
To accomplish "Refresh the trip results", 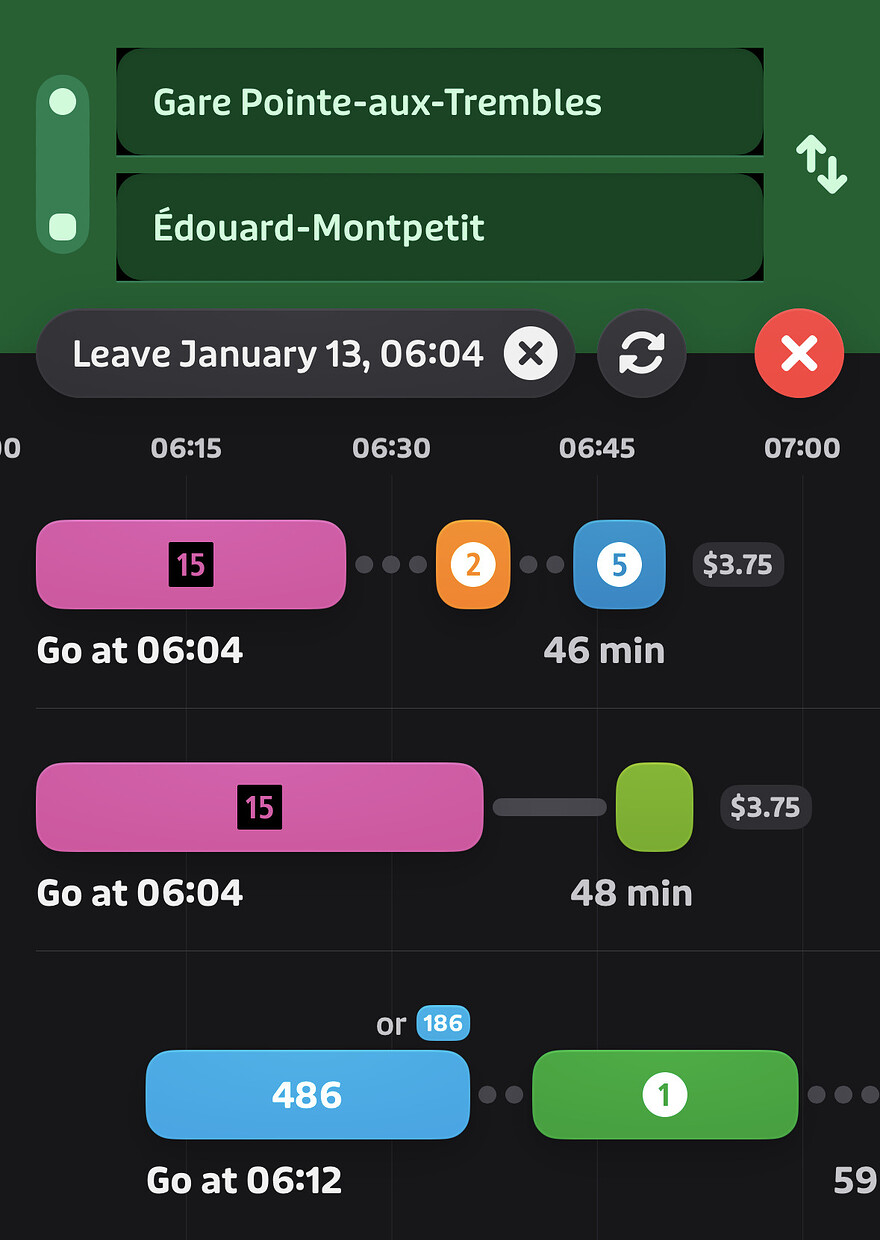I will [x=641, y=354].
